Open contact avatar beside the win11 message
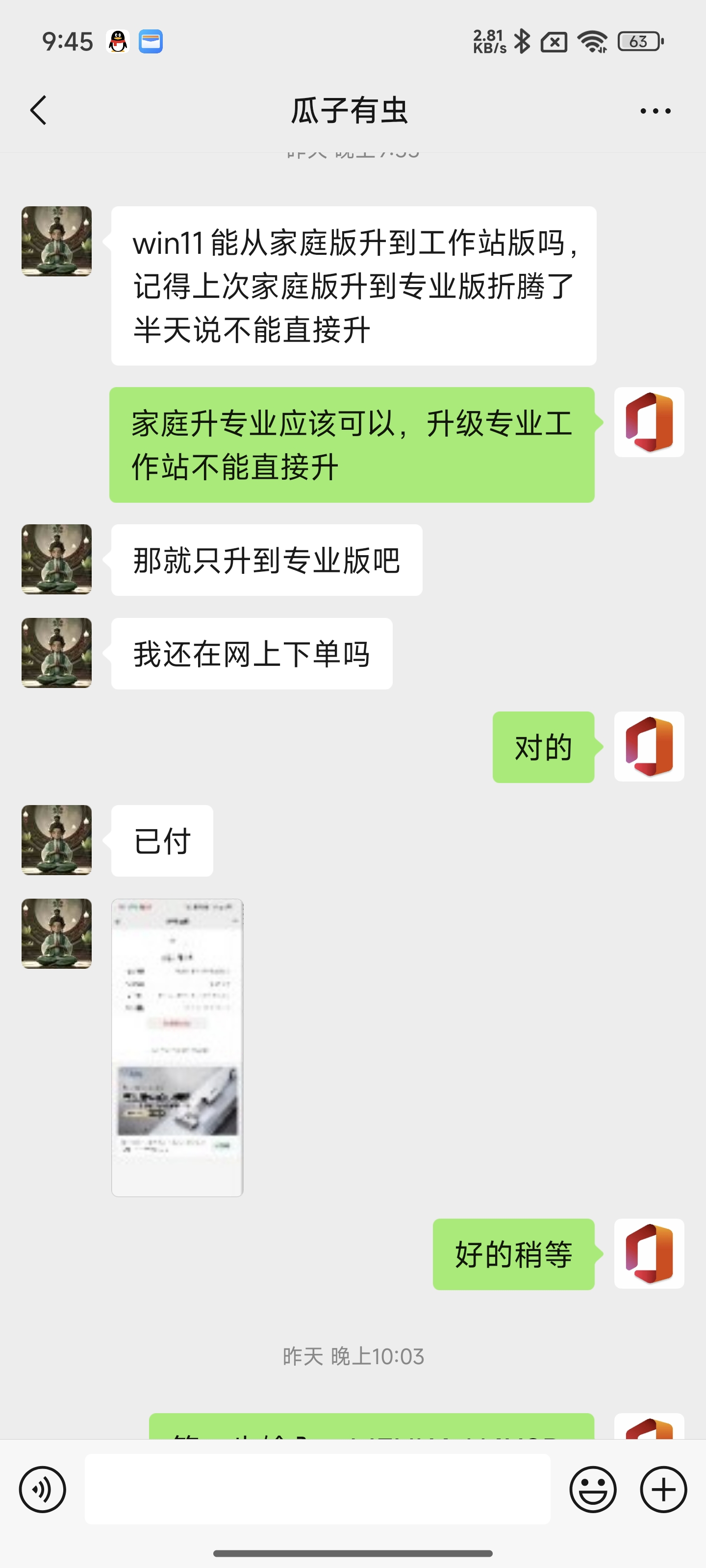Viewport: 706px width, 1568px height. tap(57, 241)
